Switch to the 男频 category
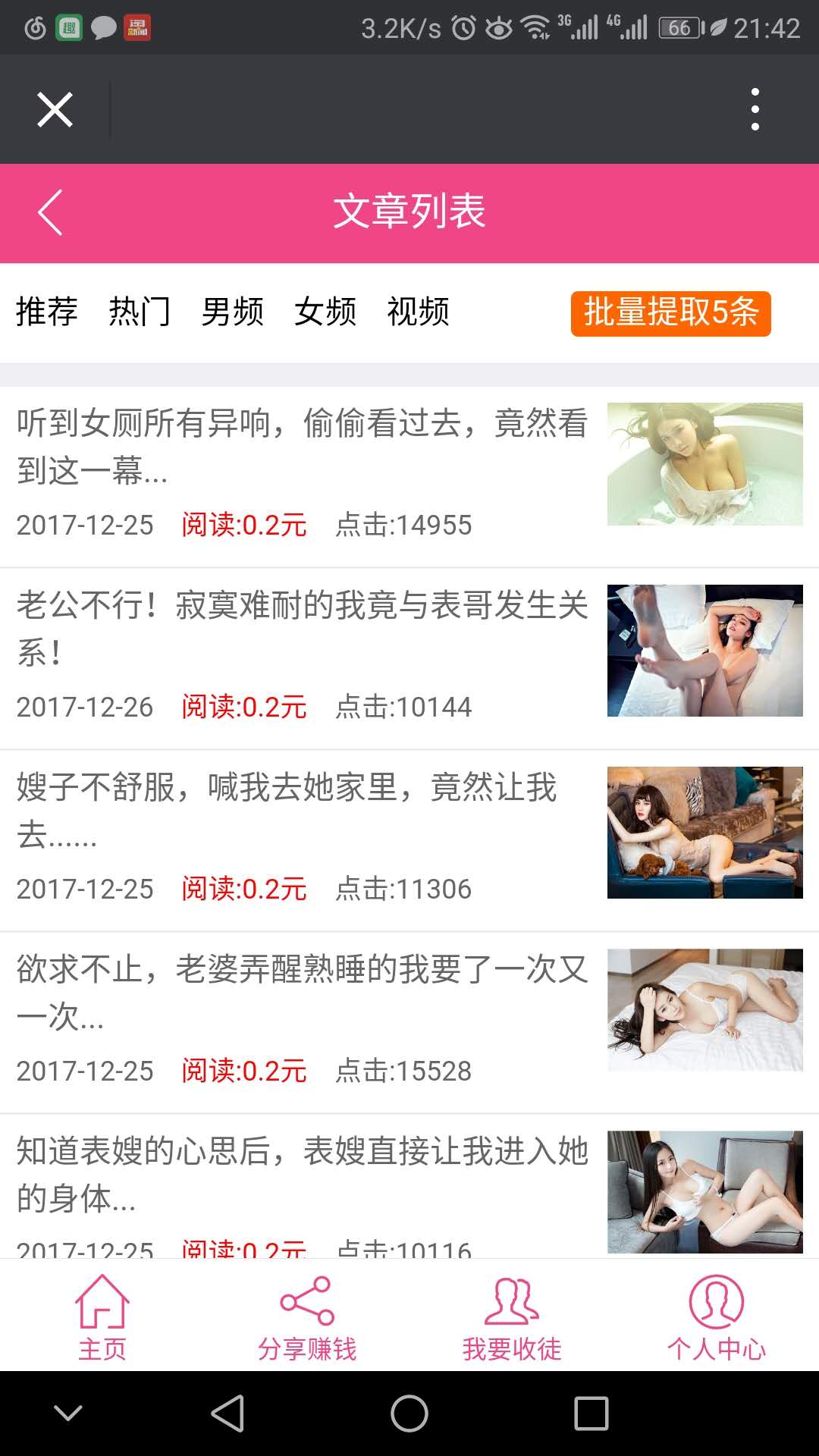 click(x=232, y=311)
